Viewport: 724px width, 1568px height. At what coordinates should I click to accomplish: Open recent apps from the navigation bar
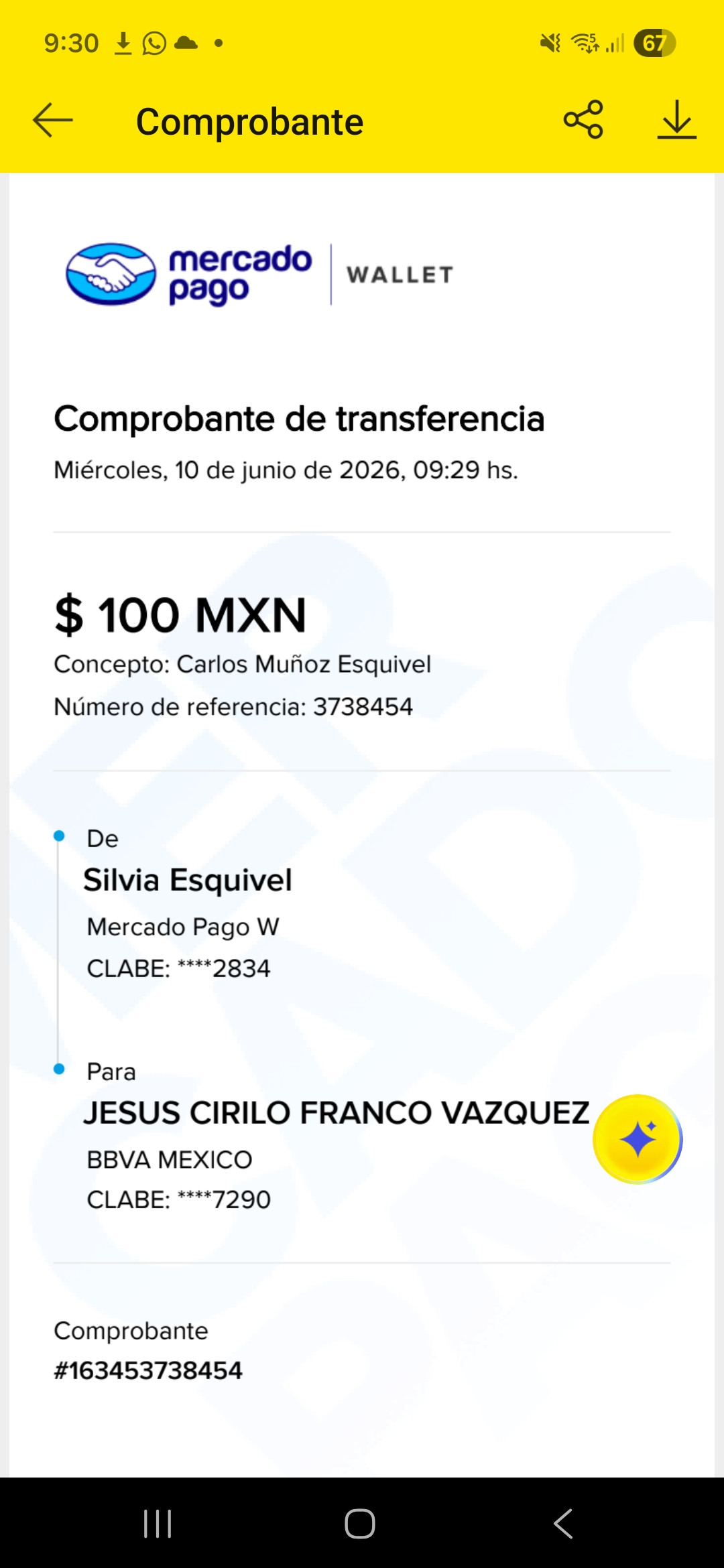pyautogui.click(x=158, y=1524)
